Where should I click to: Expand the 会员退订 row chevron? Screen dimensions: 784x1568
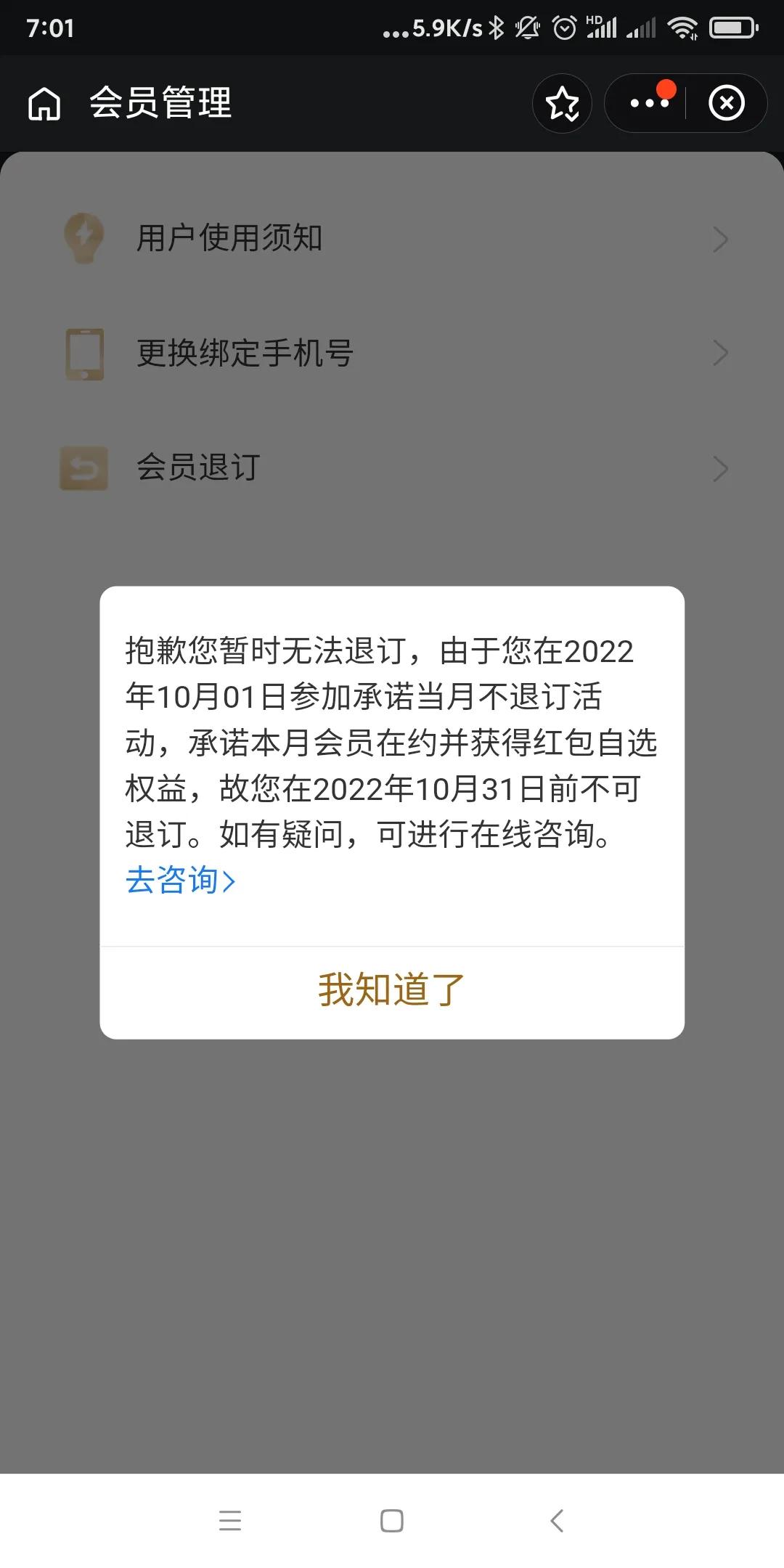pos(719,469)
